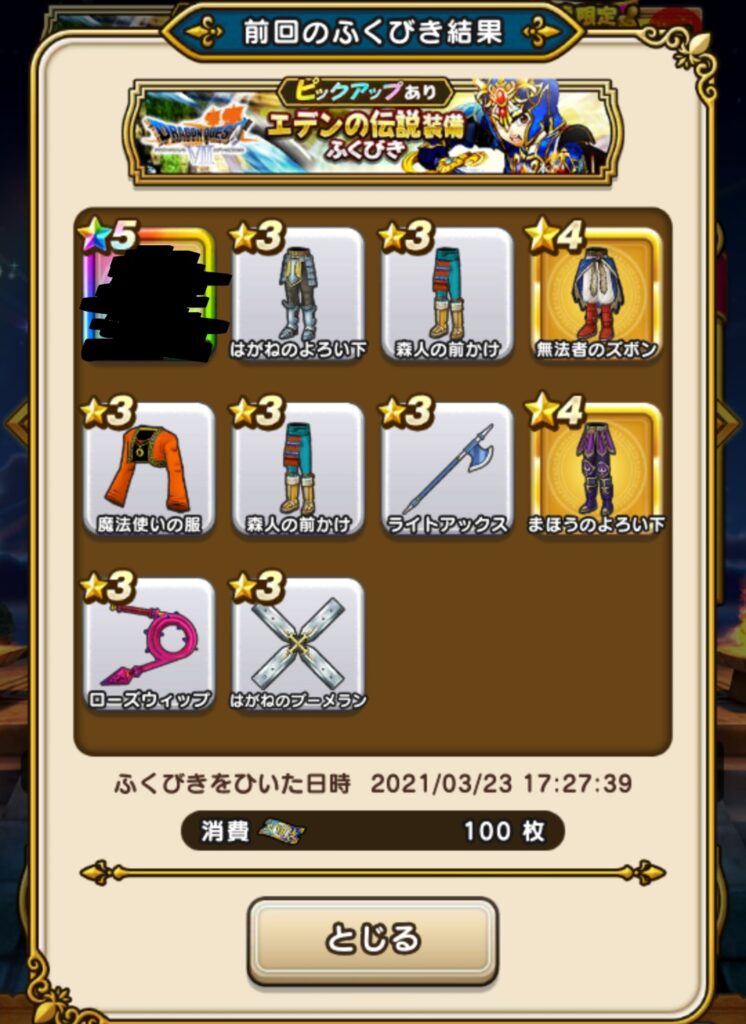View the 無法者のズボン item
The height and width of the screenshot is (1024, 746).
[x=597, y=293]
